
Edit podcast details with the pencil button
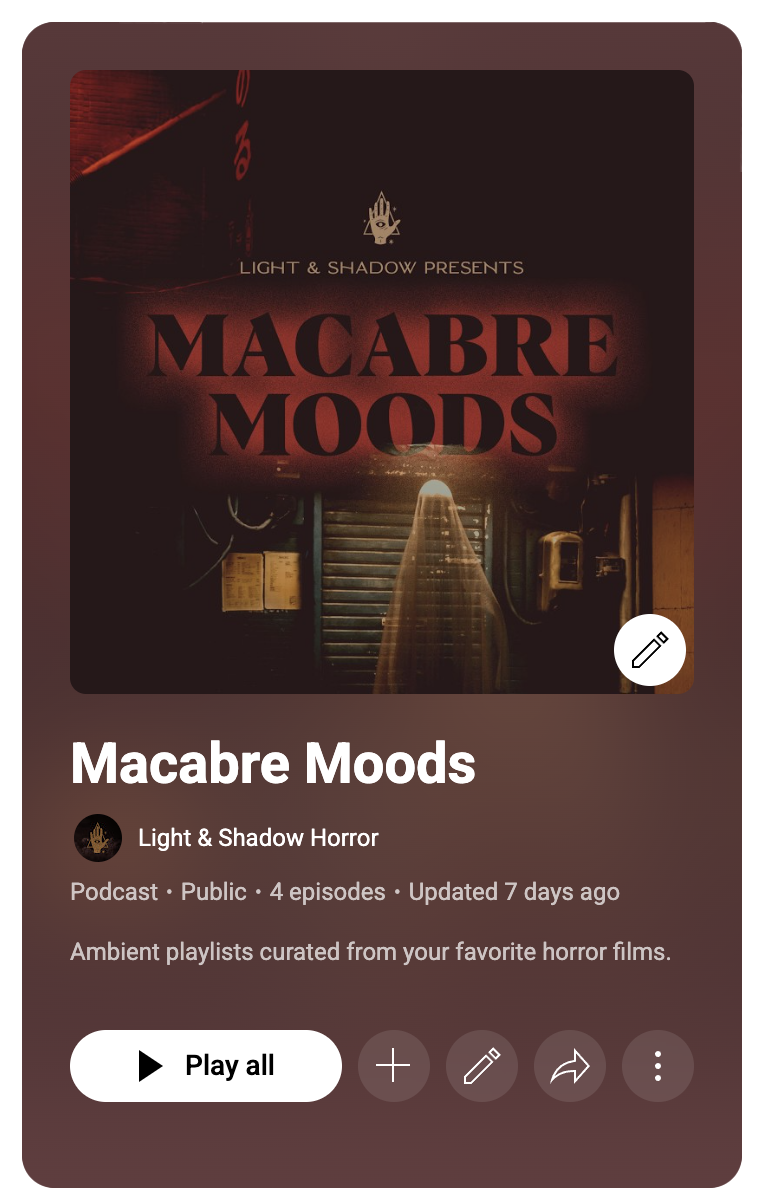click(x=481, y=1066)
